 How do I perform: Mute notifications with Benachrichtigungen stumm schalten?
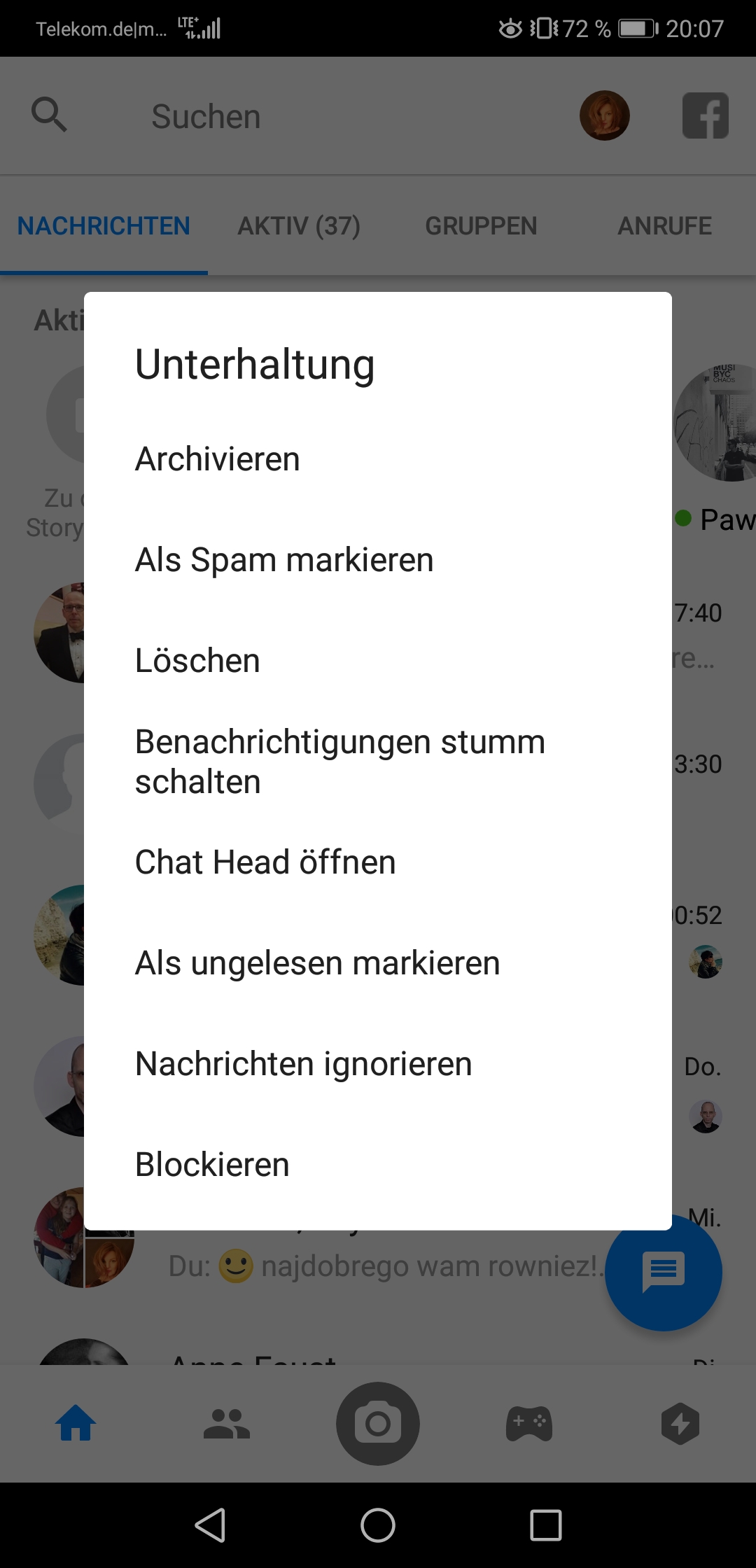(x=339, y=762)
